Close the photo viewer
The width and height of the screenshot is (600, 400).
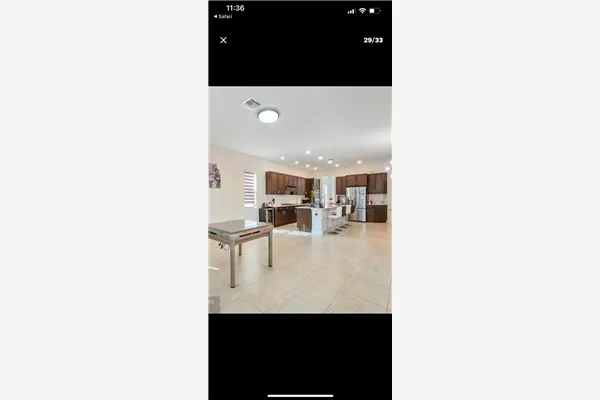pos(223,40)
